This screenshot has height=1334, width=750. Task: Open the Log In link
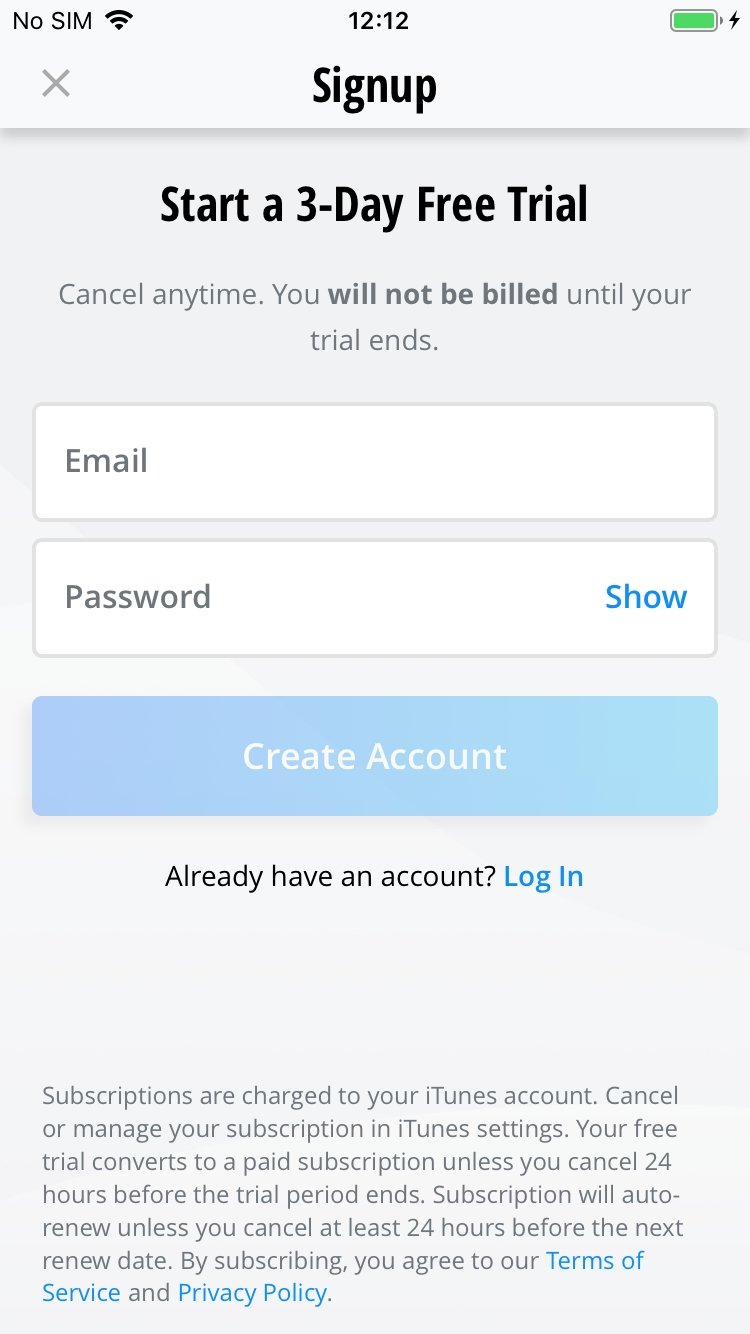click(543, 877)
